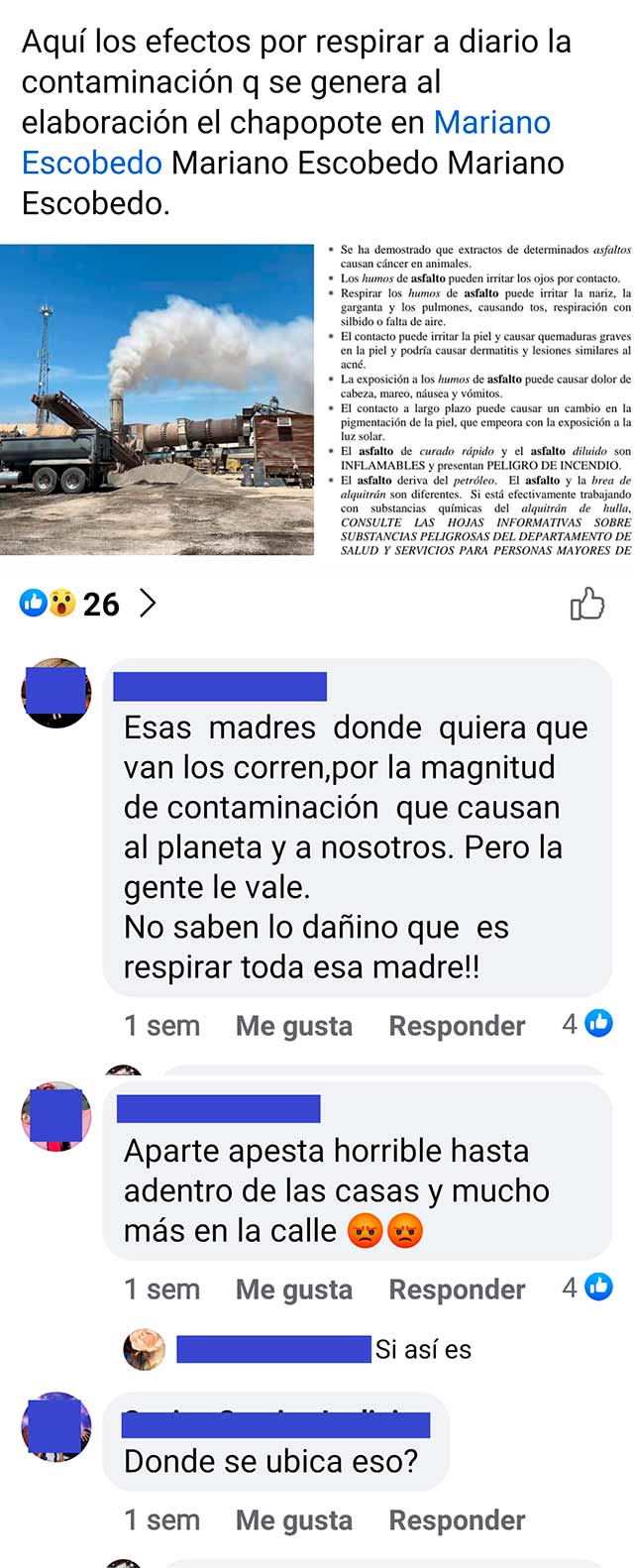The height and width of the screenshot is (1568, 634).
Task: Like the 'Esas madres donde quiera' comment
Action: pyautogui.click(x=293, y=1026)
